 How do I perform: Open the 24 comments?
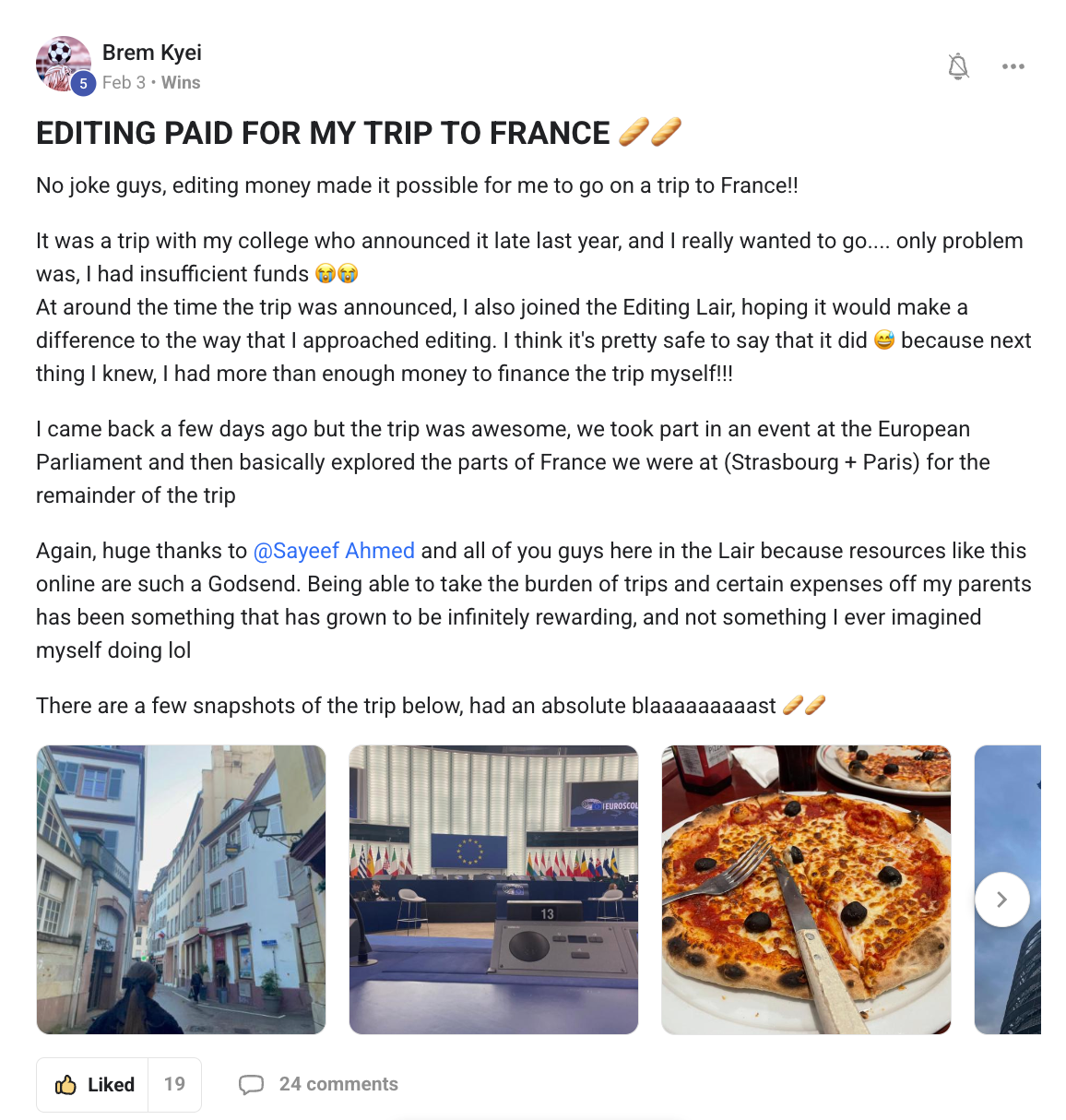pyautogui.click(x=319, y=1084)
